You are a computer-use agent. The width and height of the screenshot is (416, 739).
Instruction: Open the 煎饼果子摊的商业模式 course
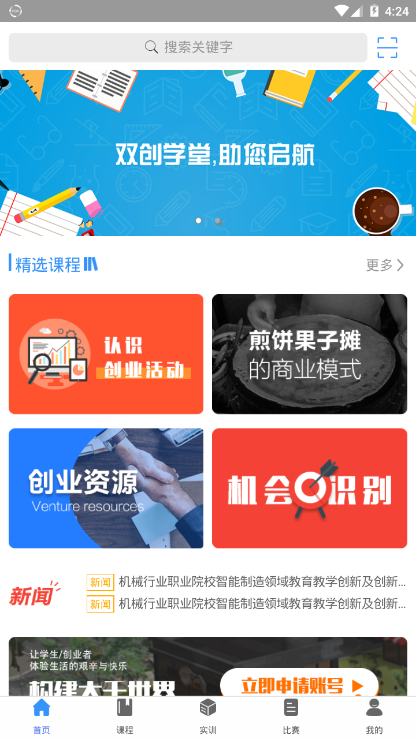click(x=310, y=354)
